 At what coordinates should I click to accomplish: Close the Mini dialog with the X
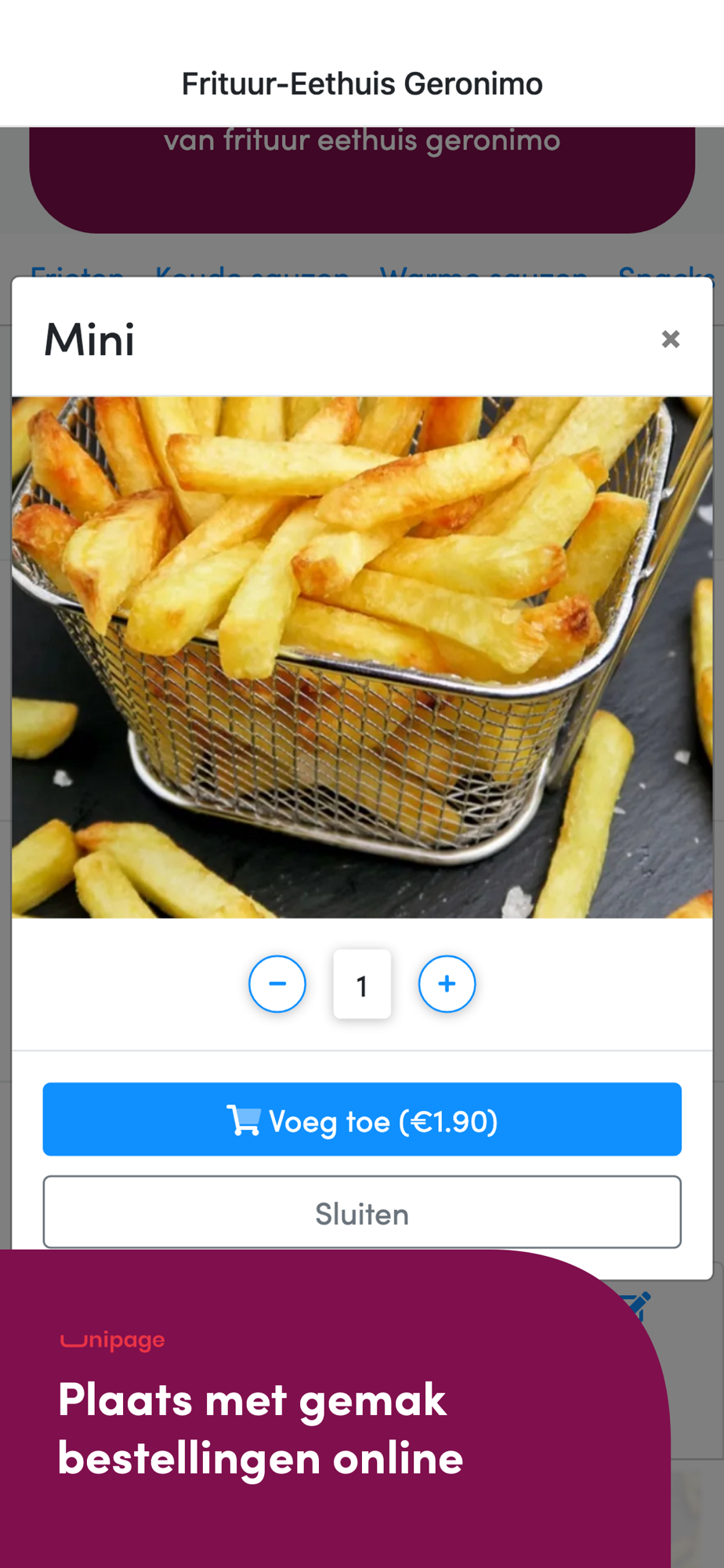670,339
